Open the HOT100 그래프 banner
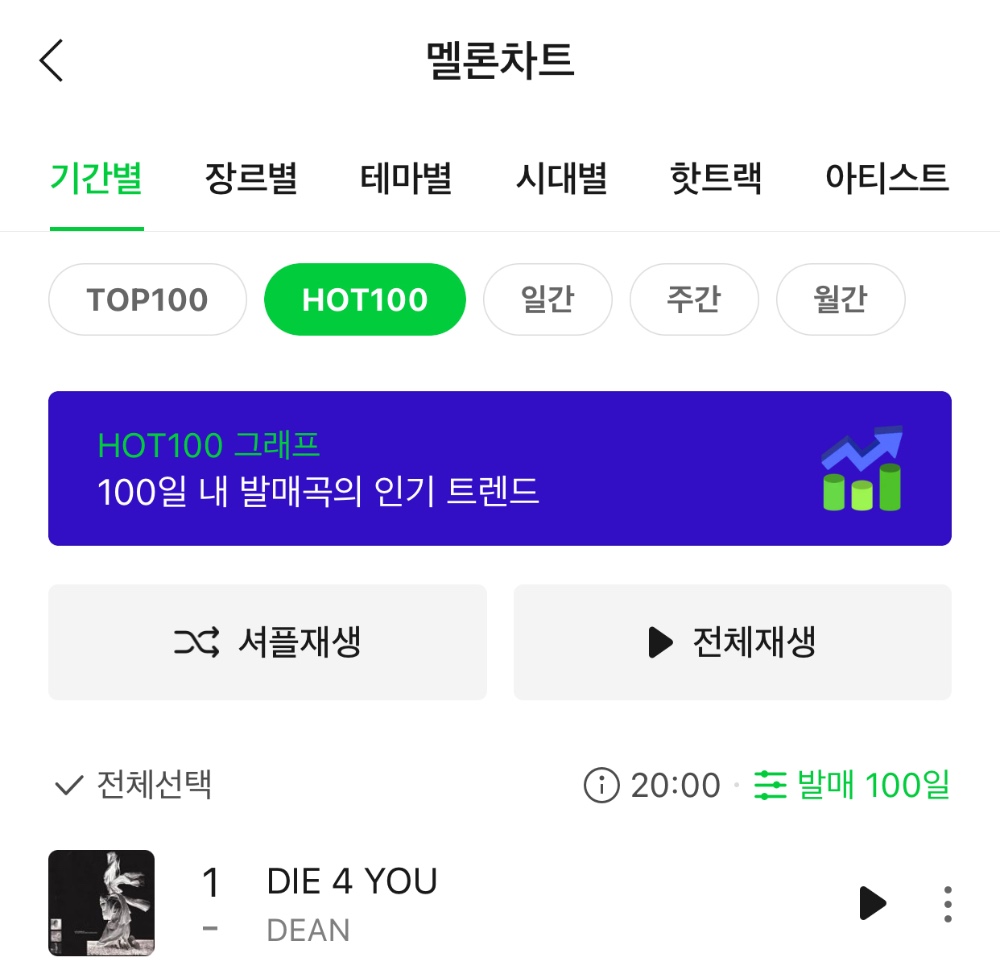Image resolution: width=1000 pixels, height=978 pixels. (x=500, y=468)
